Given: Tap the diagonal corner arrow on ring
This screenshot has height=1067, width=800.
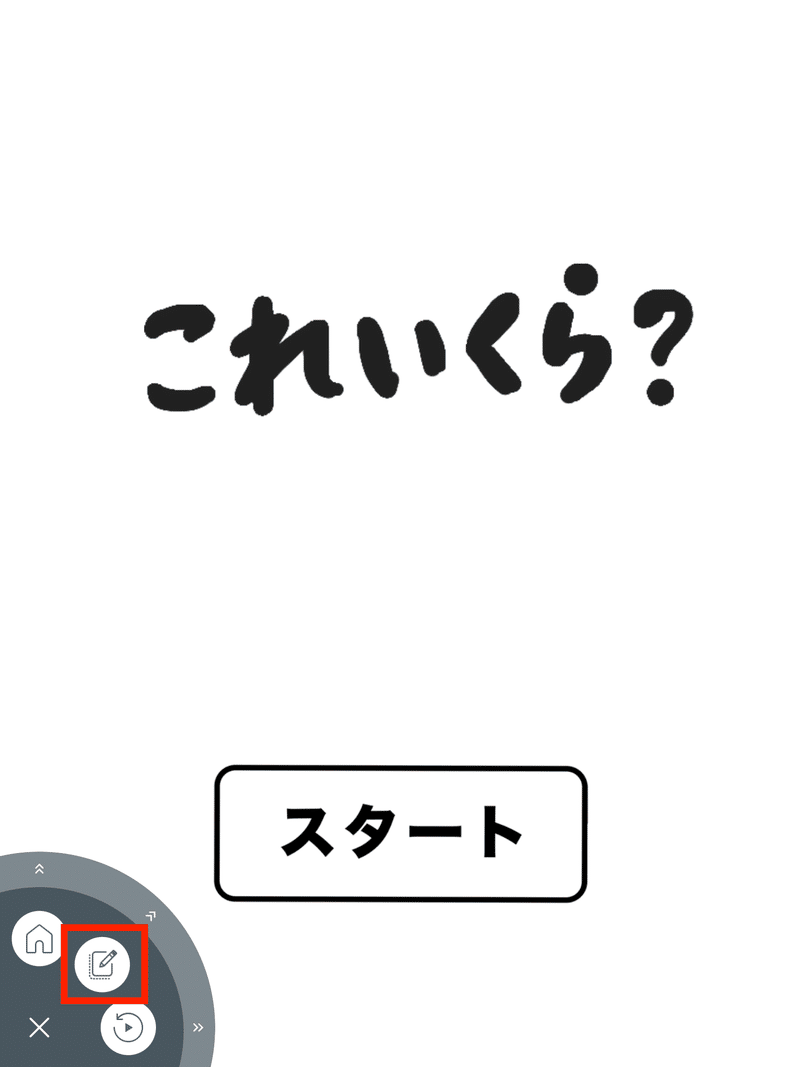Looking at the screenshot, I should click(x=151, y=915).
